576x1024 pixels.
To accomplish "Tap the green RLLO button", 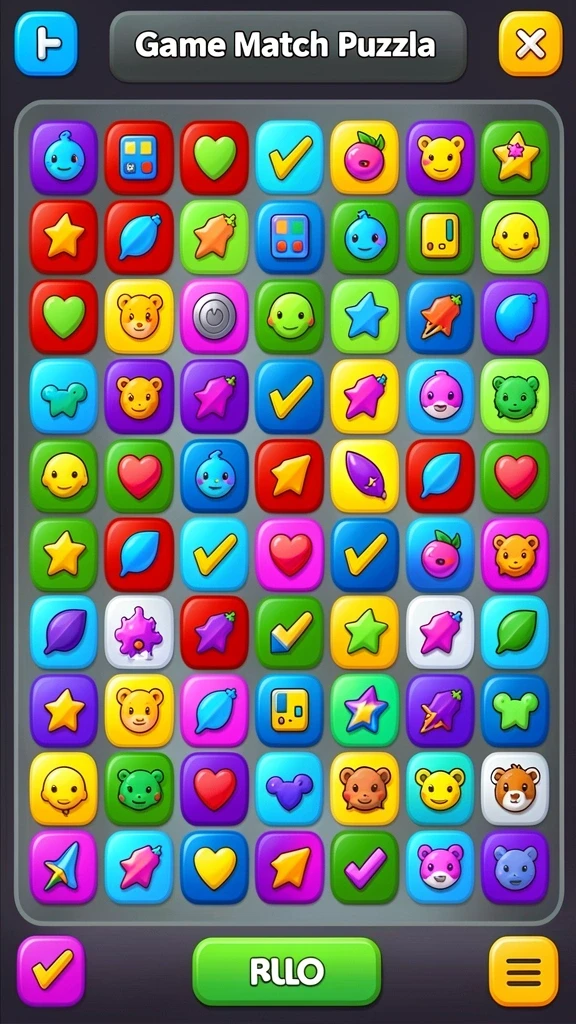I will click(x=287, y=972).
